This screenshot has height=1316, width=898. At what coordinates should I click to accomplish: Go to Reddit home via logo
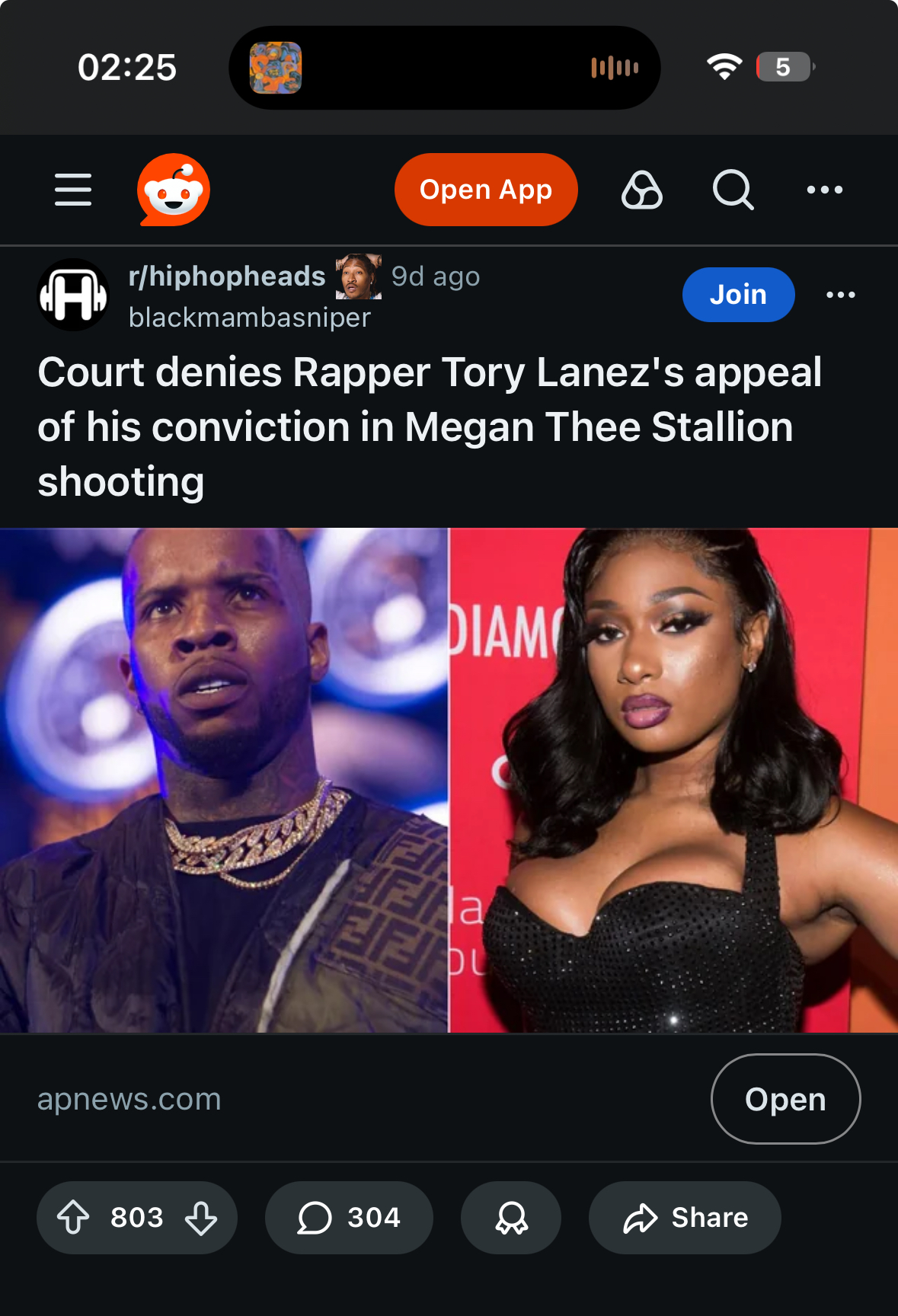pyautogui.click(x=174, y=190)
